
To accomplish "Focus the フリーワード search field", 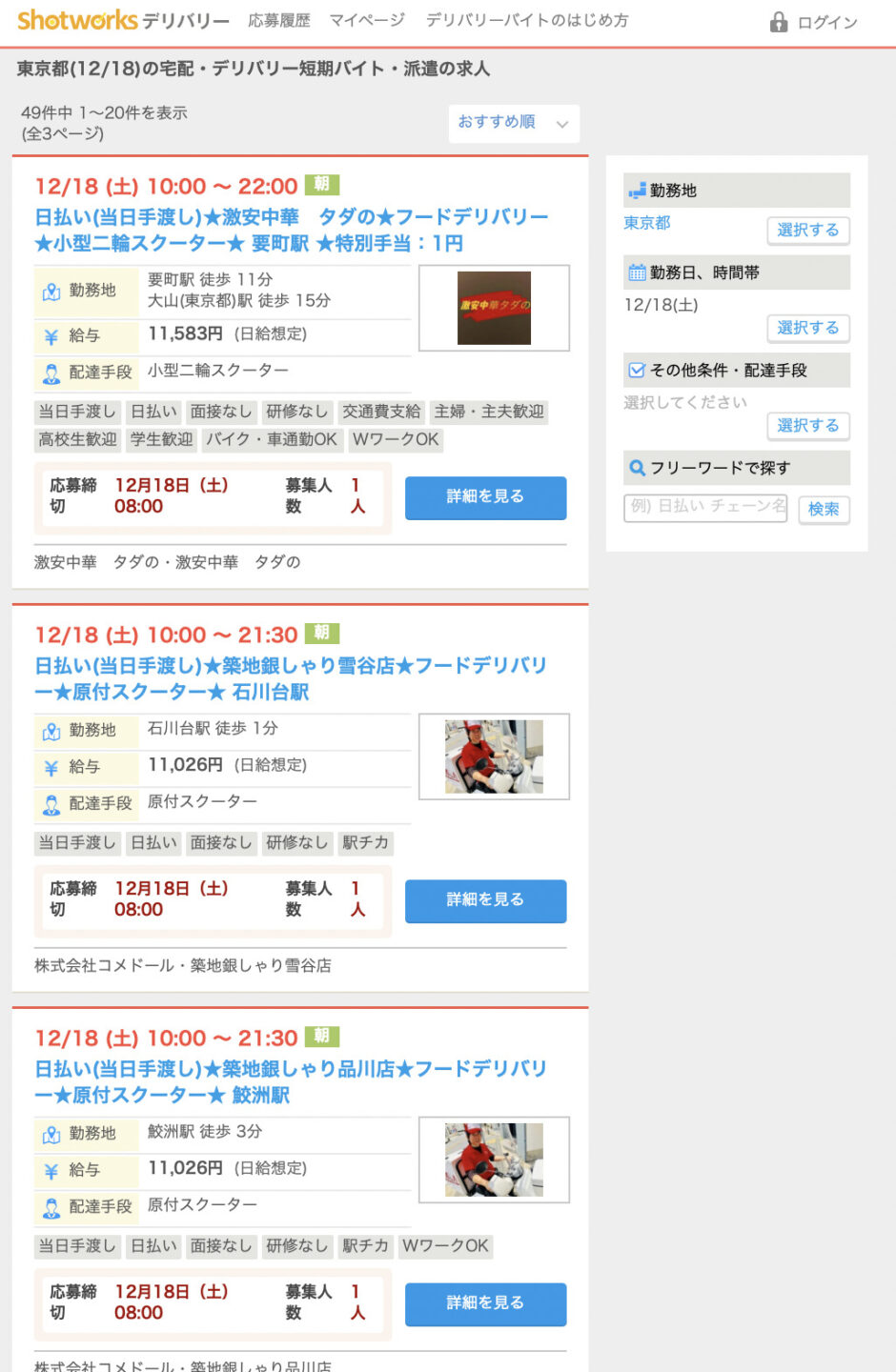I will [705, 506].
